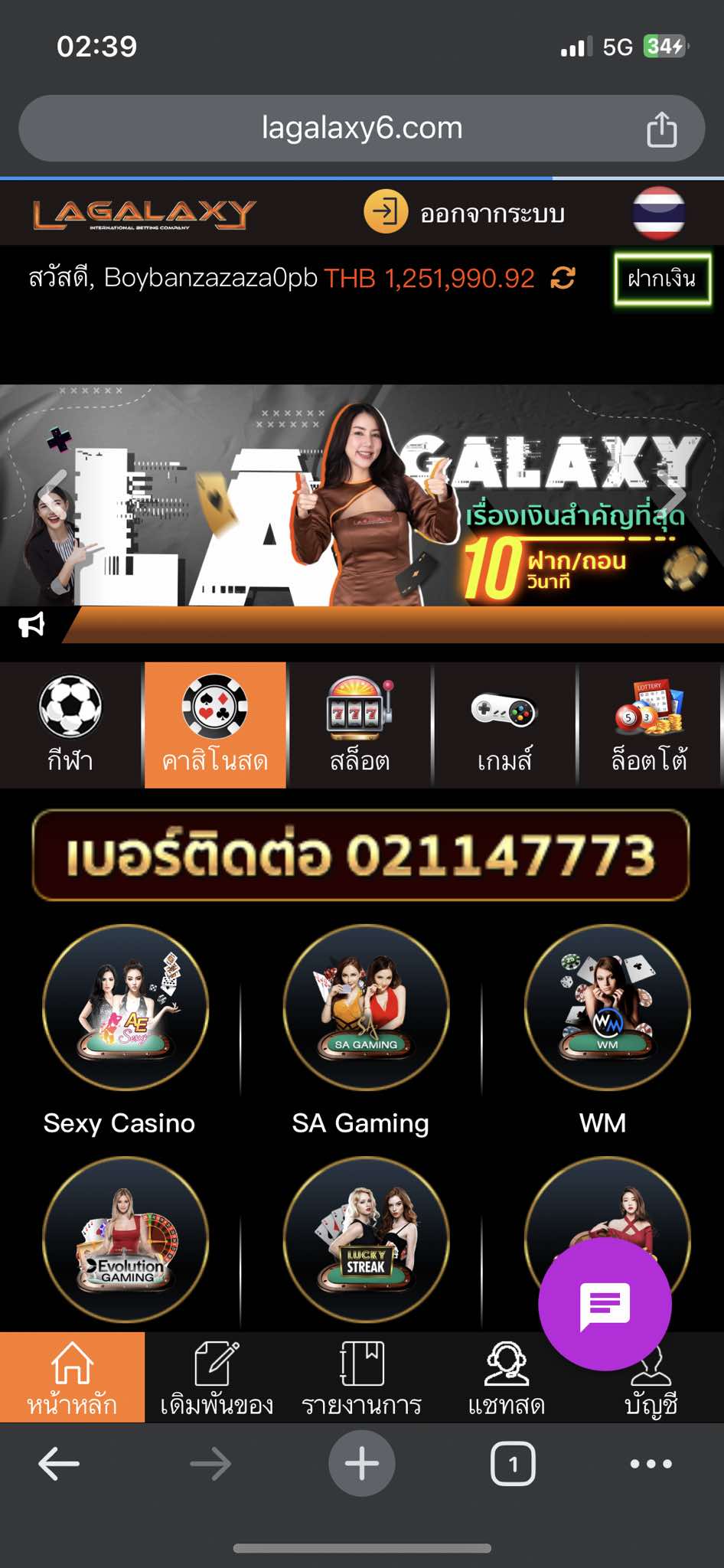Open Lucky Streak provider
This screenshot has height=1568, width=724.
pyautogui.click(x=366, y=1239)
